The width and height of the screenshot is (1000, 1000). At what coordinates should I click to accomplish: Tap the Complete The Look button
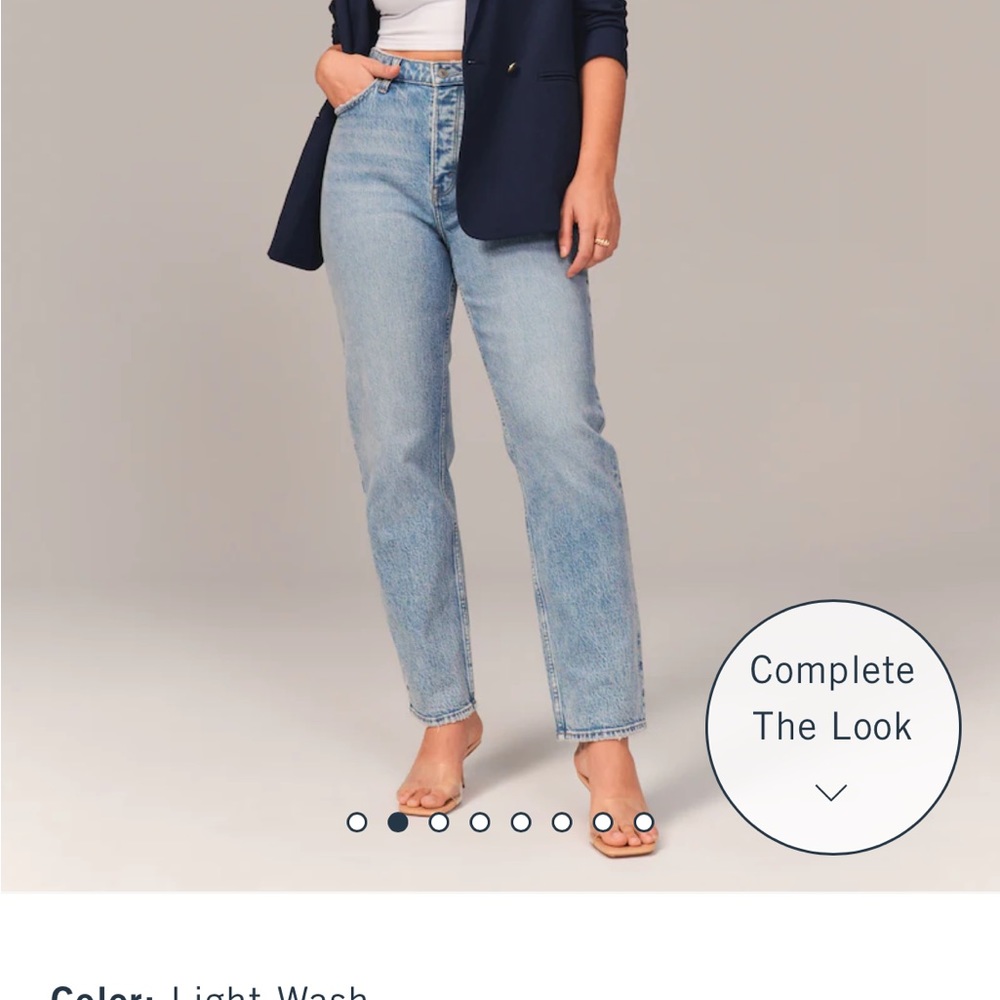coord(832,727)
